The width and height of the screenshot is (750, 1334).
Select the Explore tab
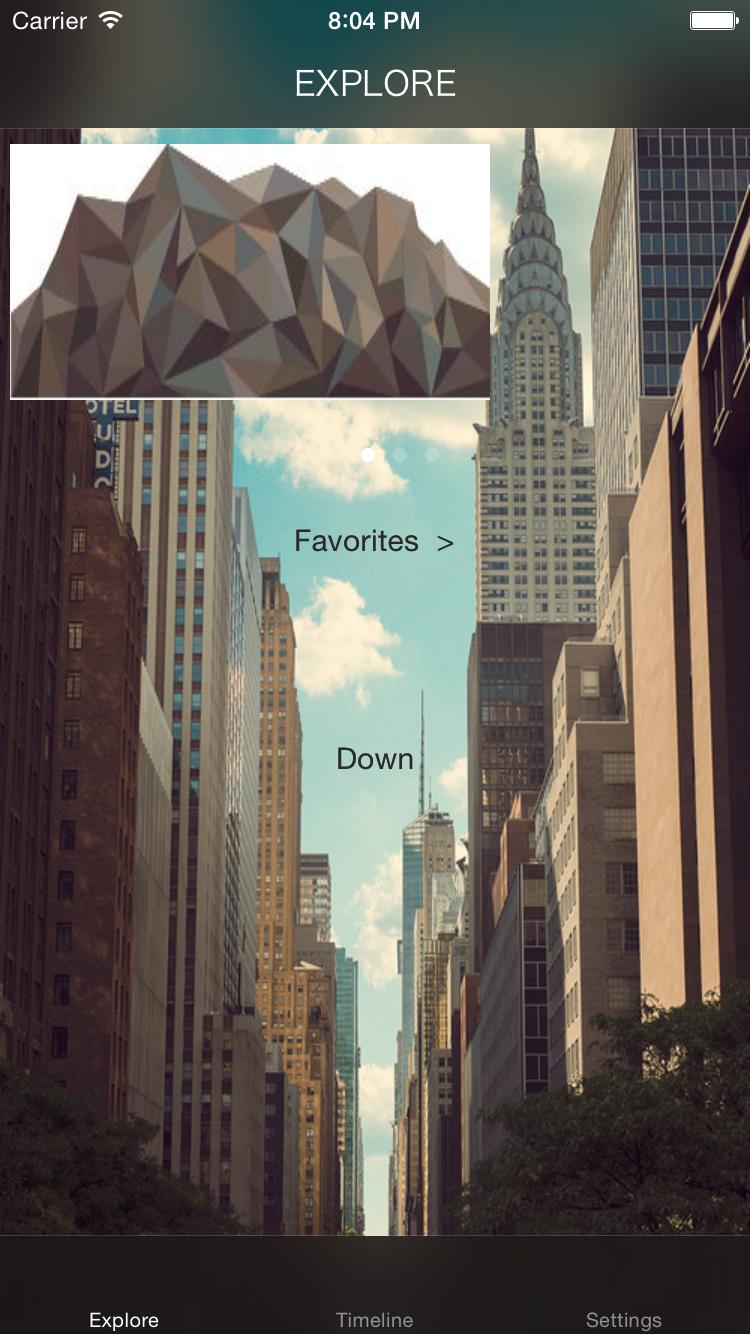click(124, 1318)
